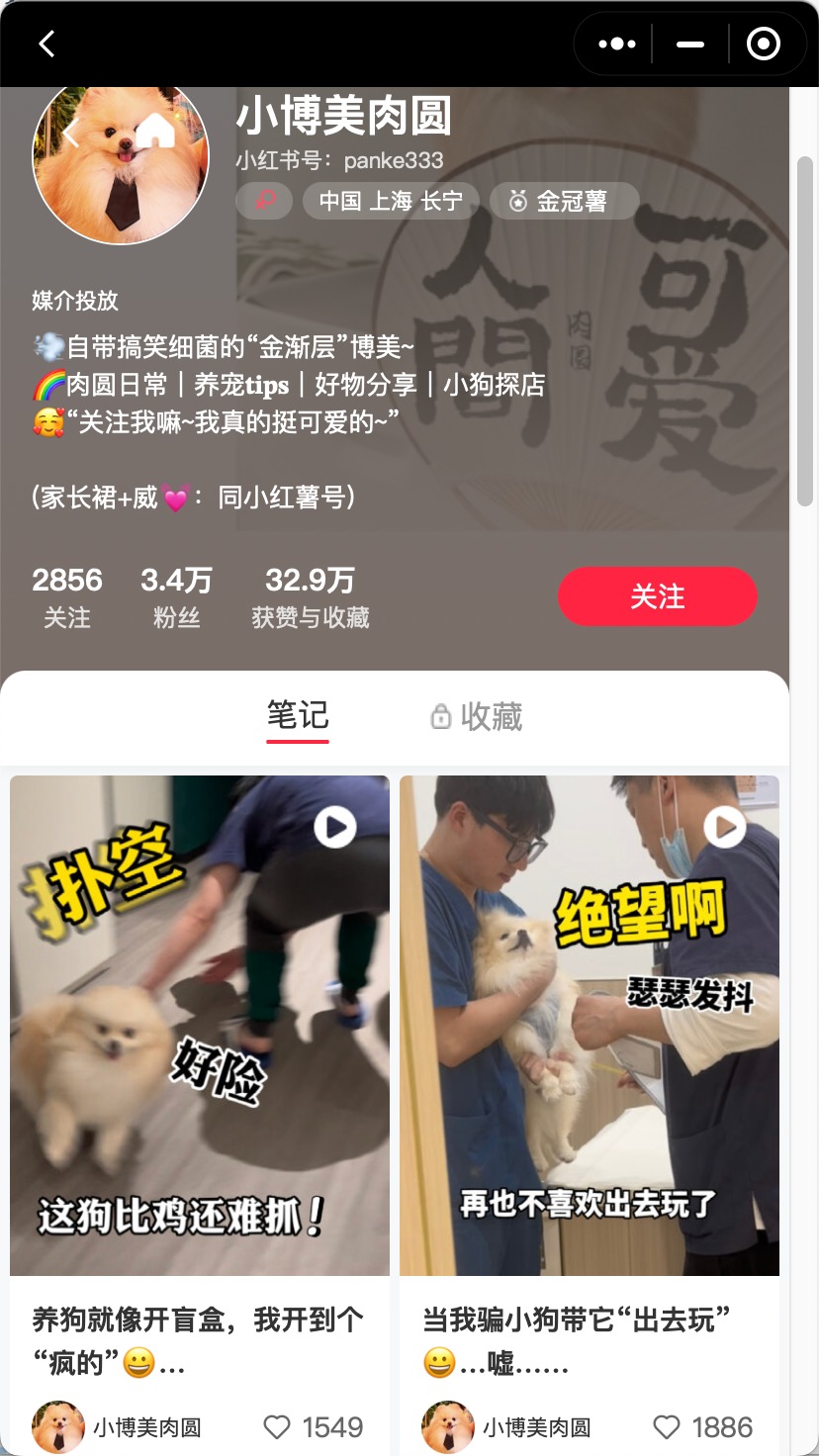The height and width of the screenshot is (1456, 819).
Task: View the 3.4万 粉丝 followers list
Action: [176, 596]
